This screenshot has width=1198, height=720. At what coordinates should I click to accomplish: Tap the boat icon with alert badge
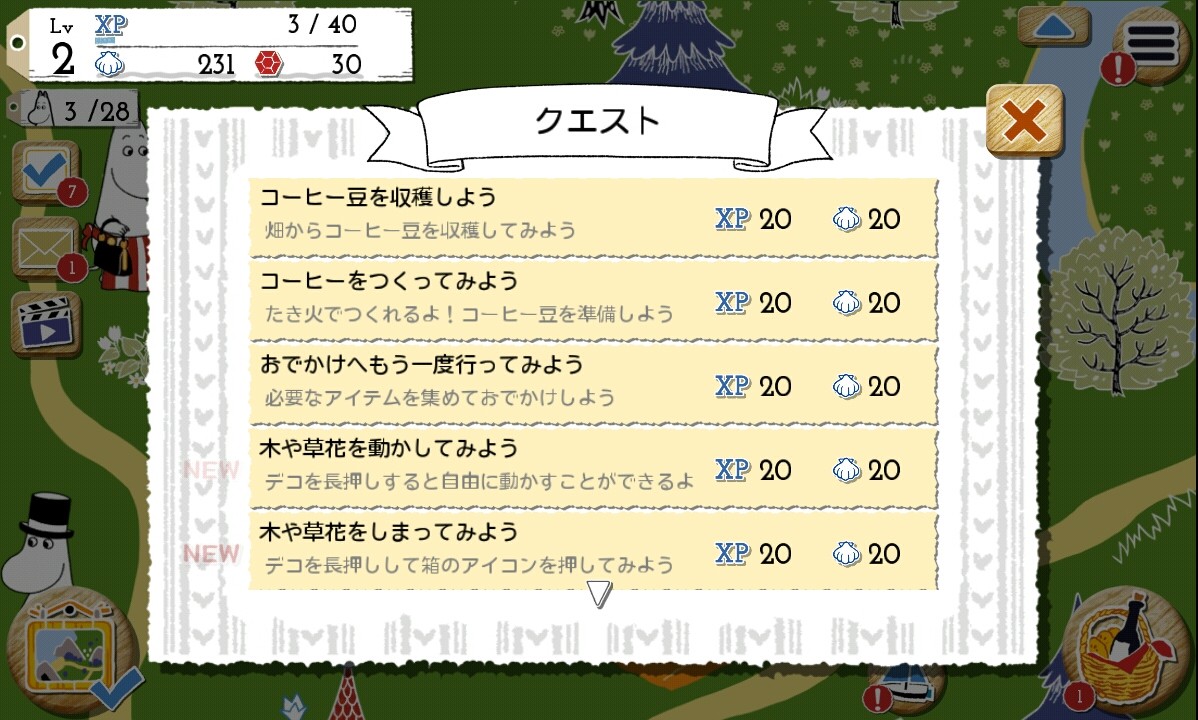907,690
